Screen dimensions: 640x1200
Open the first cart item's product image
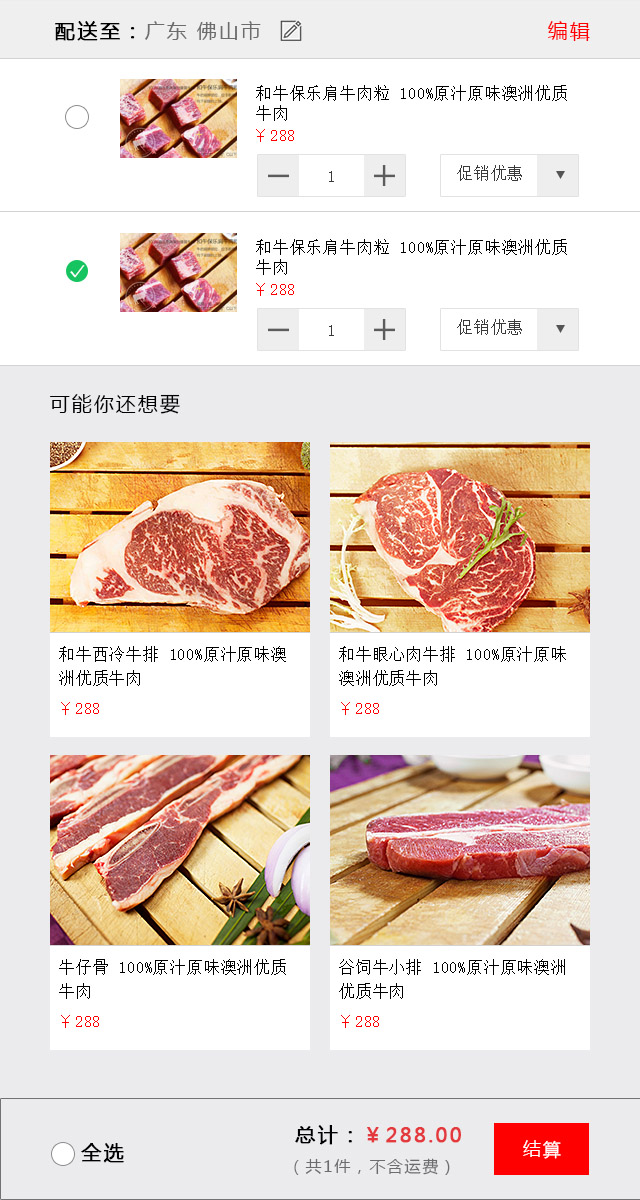[x=178, y=118]
